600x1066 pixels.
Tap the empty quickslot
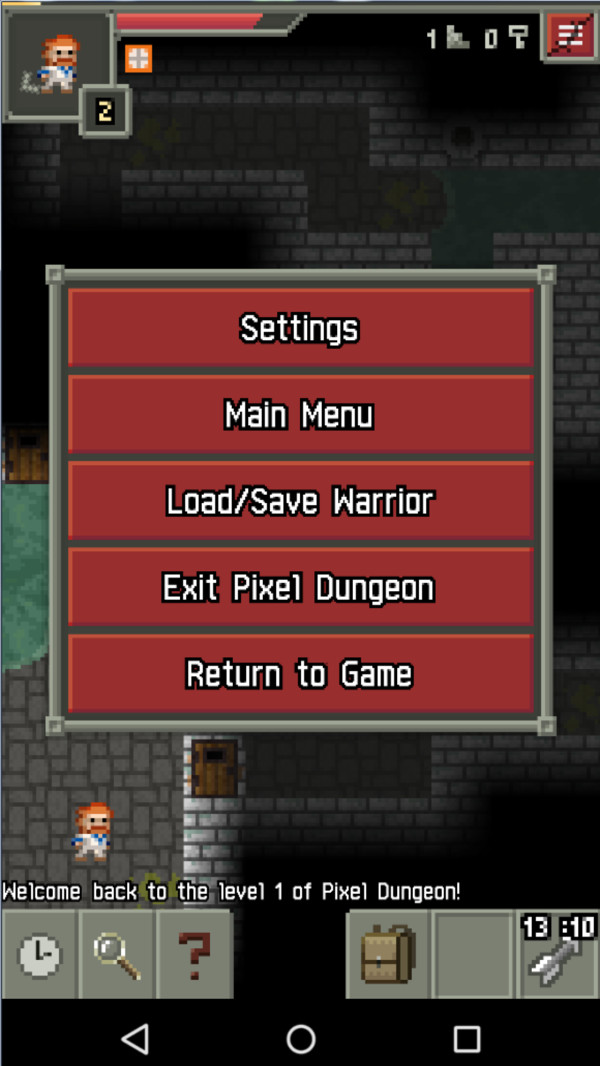473,956
